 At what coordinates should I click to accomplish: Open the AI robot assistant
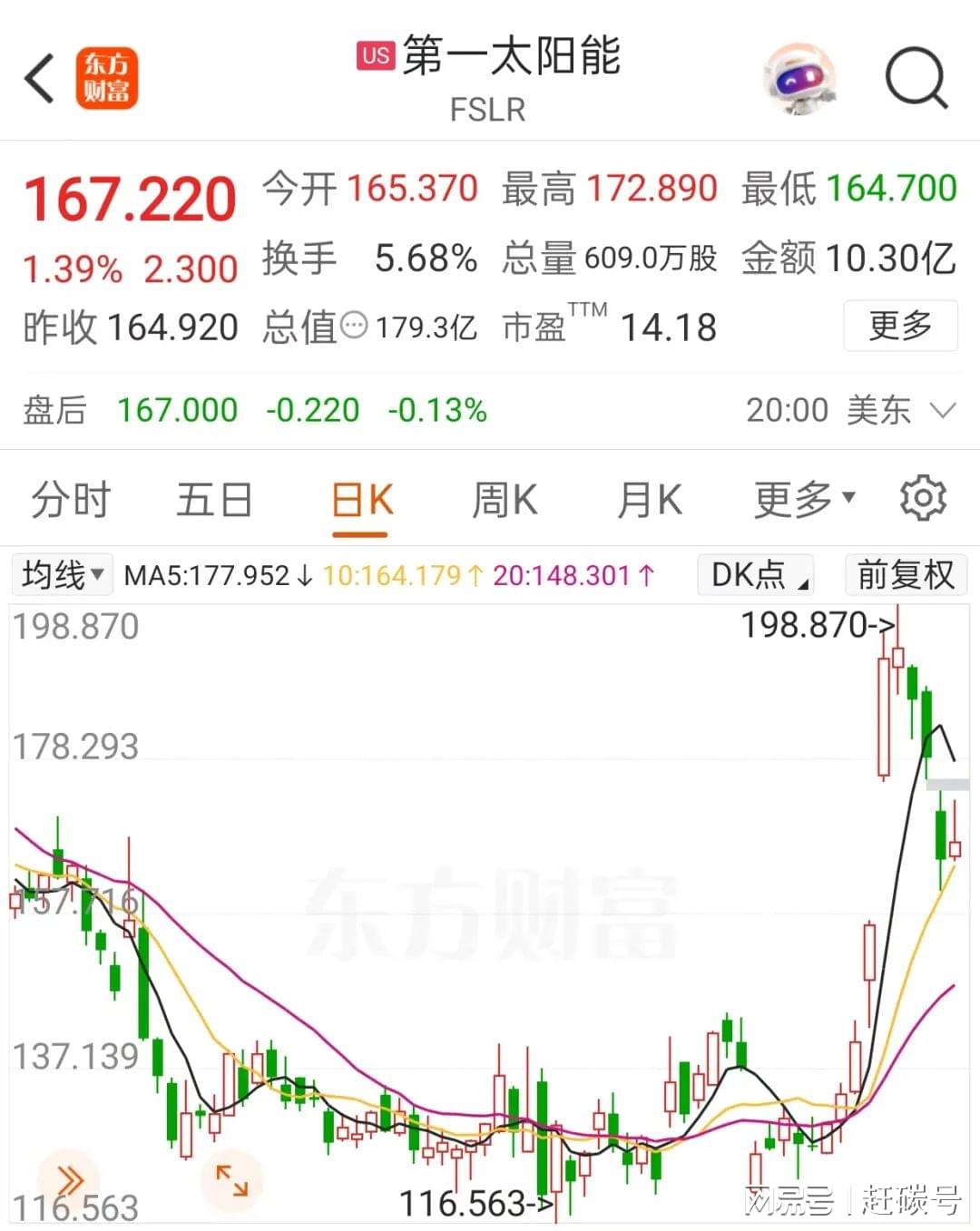pos(799,80)
